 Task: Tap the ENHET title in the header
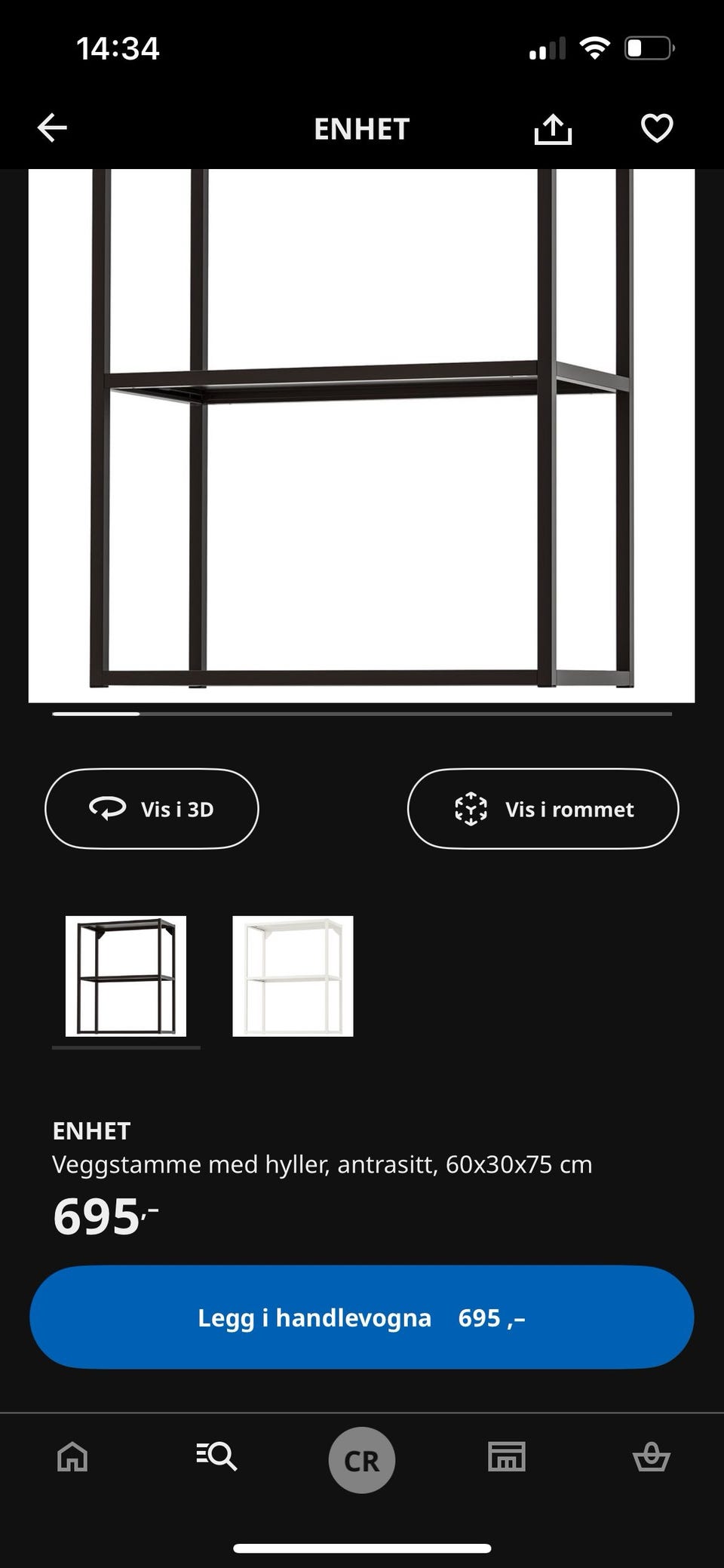[362, 128]
